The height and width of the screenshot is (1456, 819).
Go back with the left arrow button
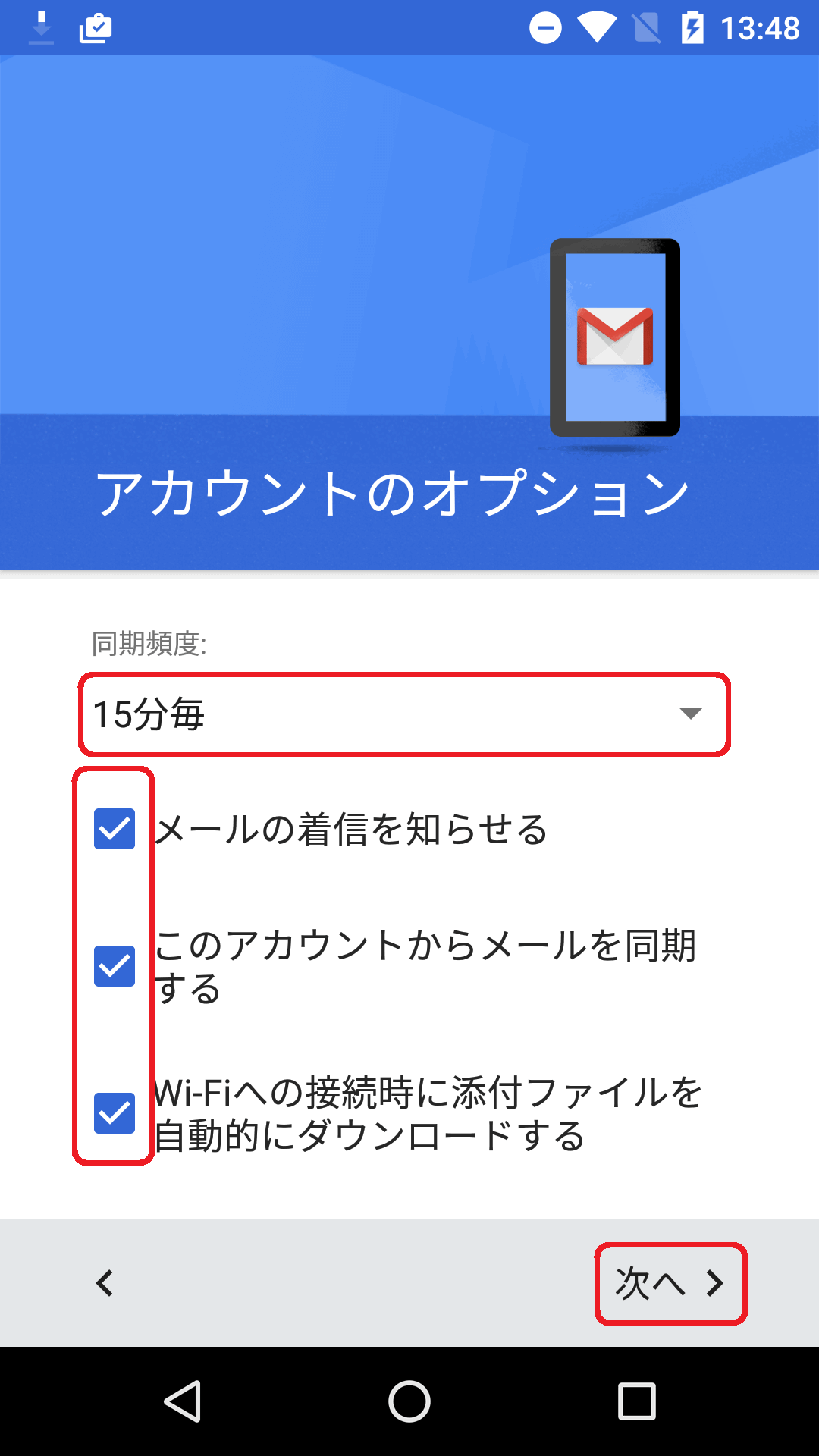pyautogui.click(x=105, y=1283)
